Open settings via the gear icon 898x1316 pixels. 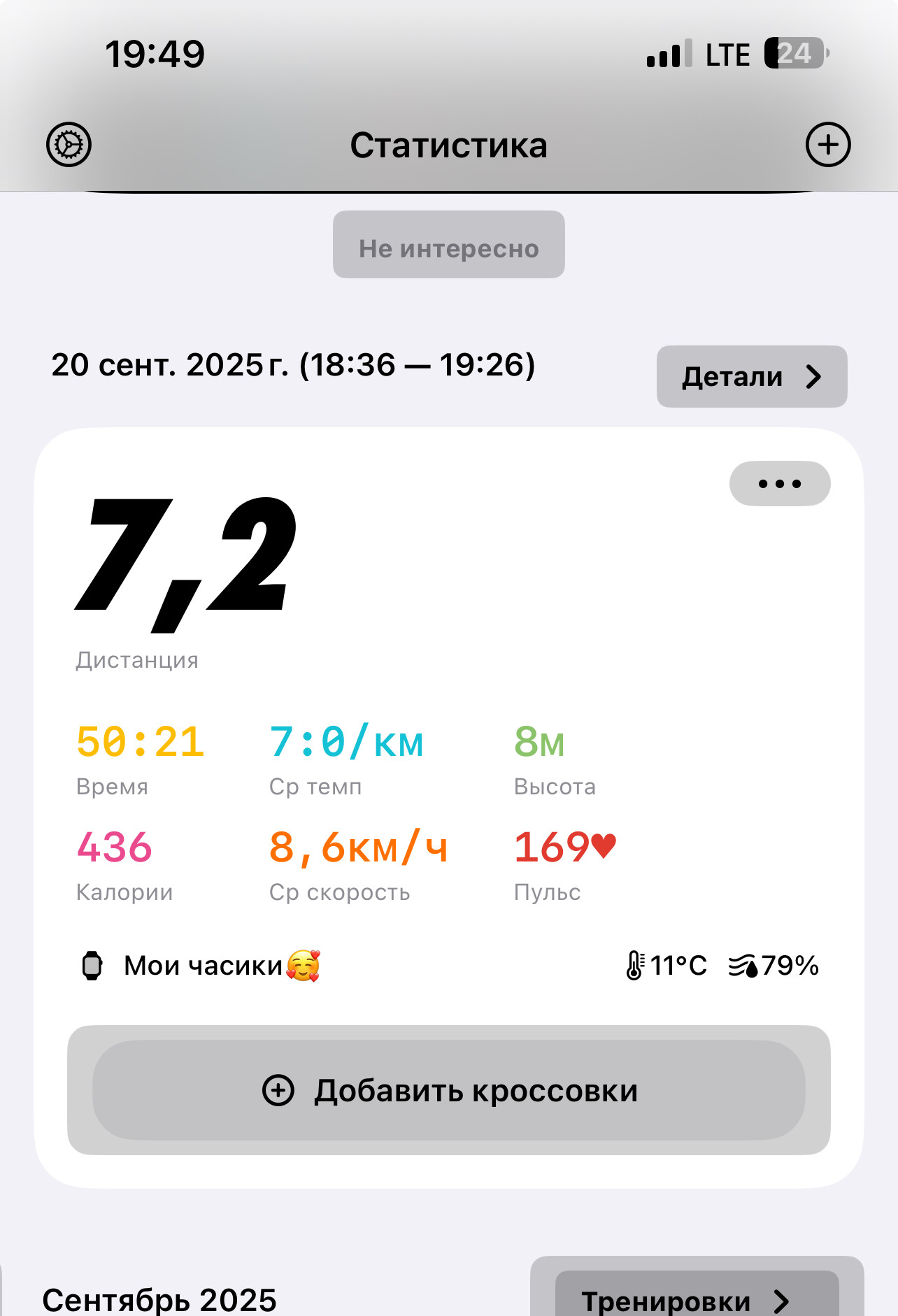coord(69,145)
